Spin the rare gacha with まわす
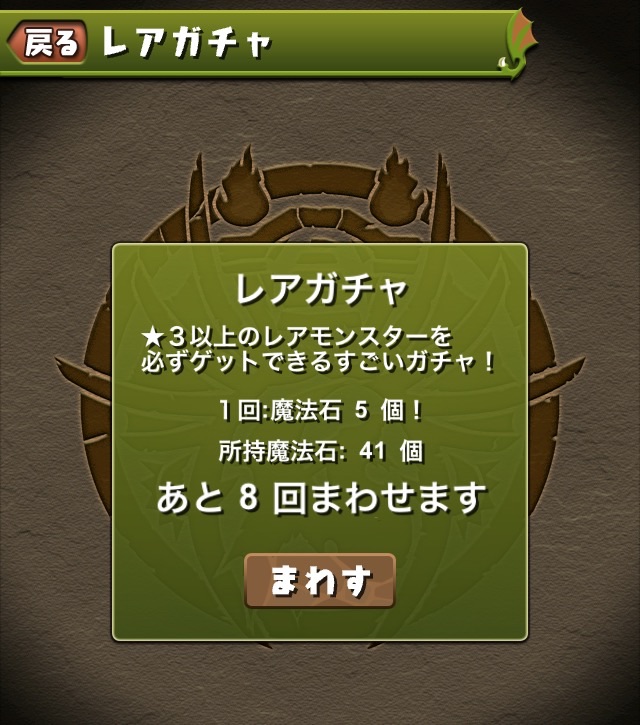This screenshot has height=725, width=640. click(320, 581)
